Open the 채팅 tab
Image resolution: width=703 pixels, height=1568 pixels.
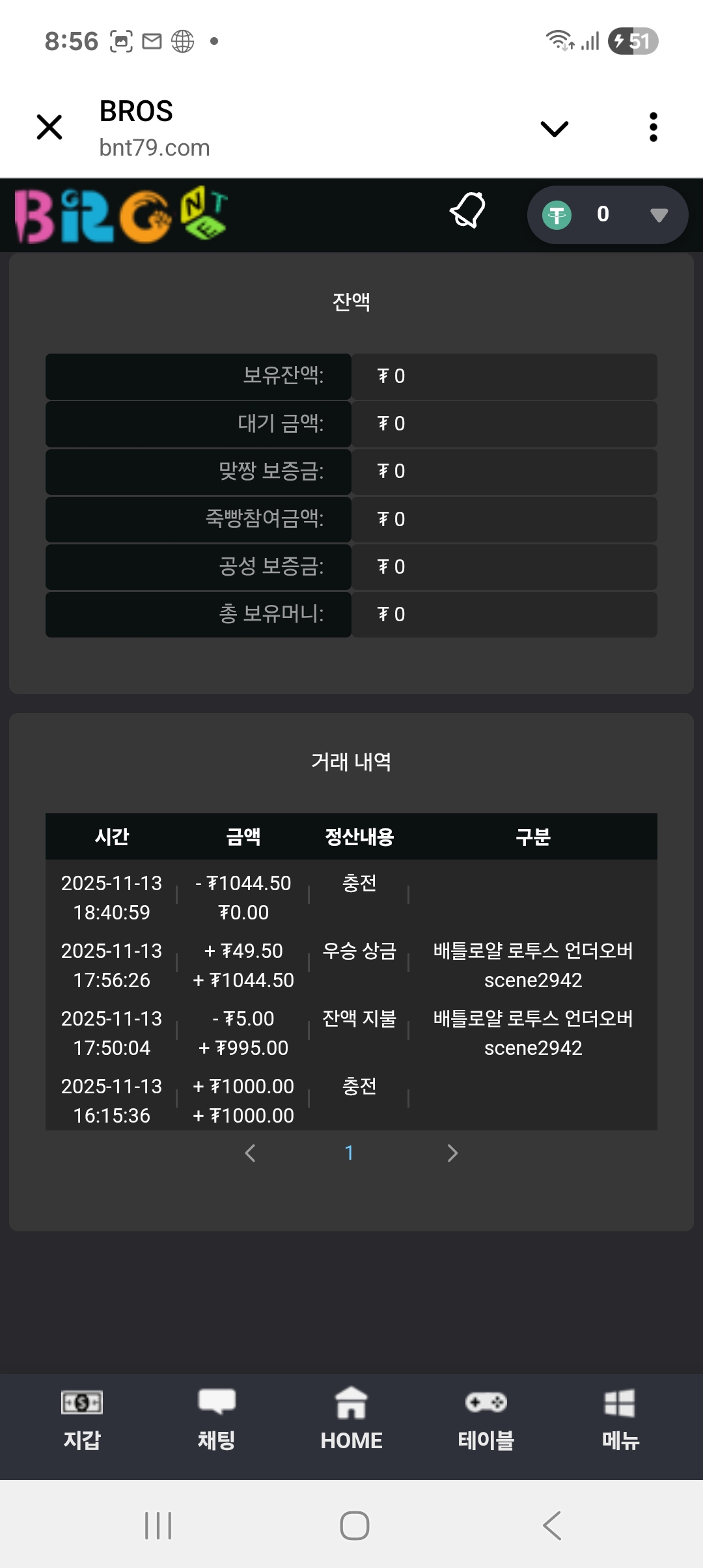coord(216,1420)
